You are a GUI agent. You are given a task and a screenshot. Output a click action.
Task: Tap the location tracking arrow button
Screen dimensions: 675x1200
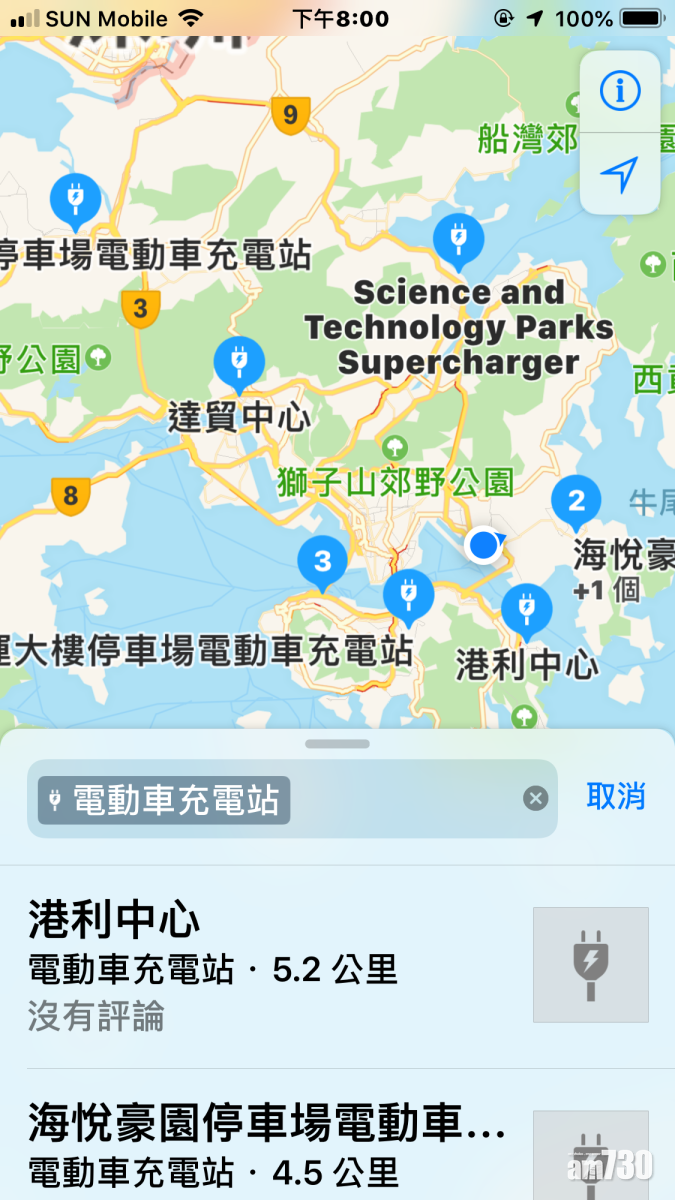pos(619,175)
